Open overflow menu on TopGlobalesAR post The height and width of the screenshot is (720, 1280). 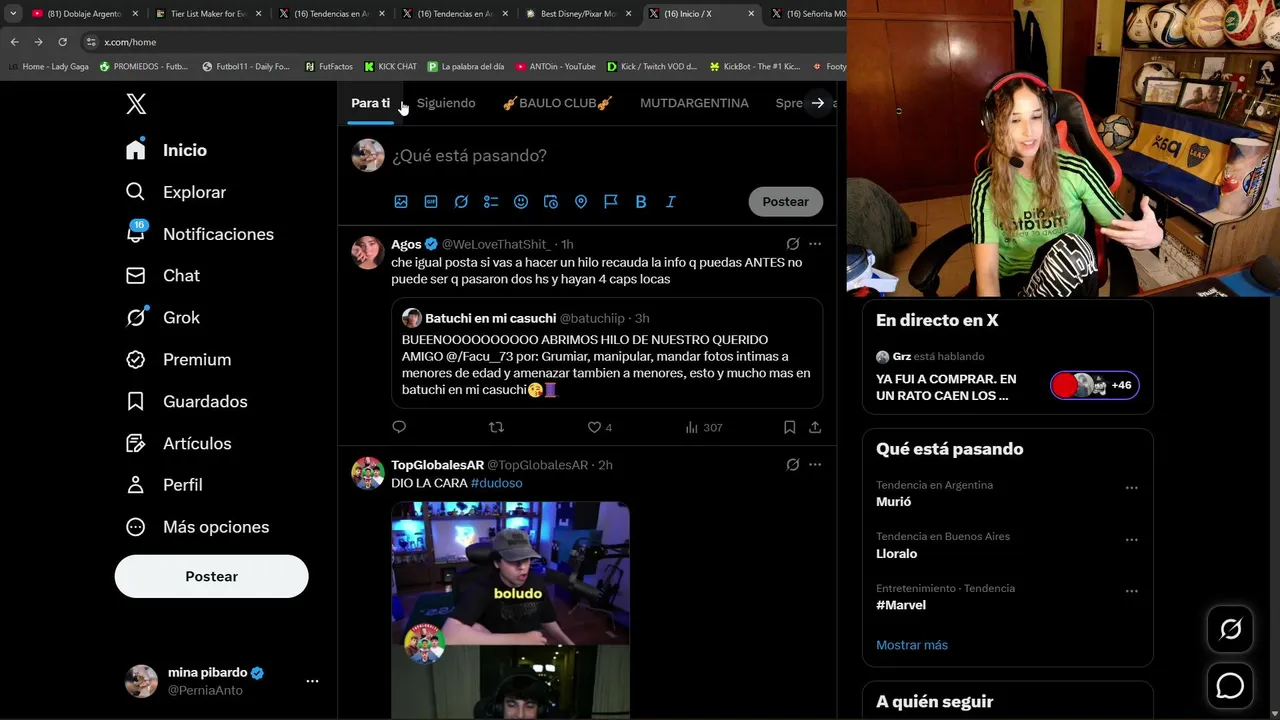click(815, 465)
